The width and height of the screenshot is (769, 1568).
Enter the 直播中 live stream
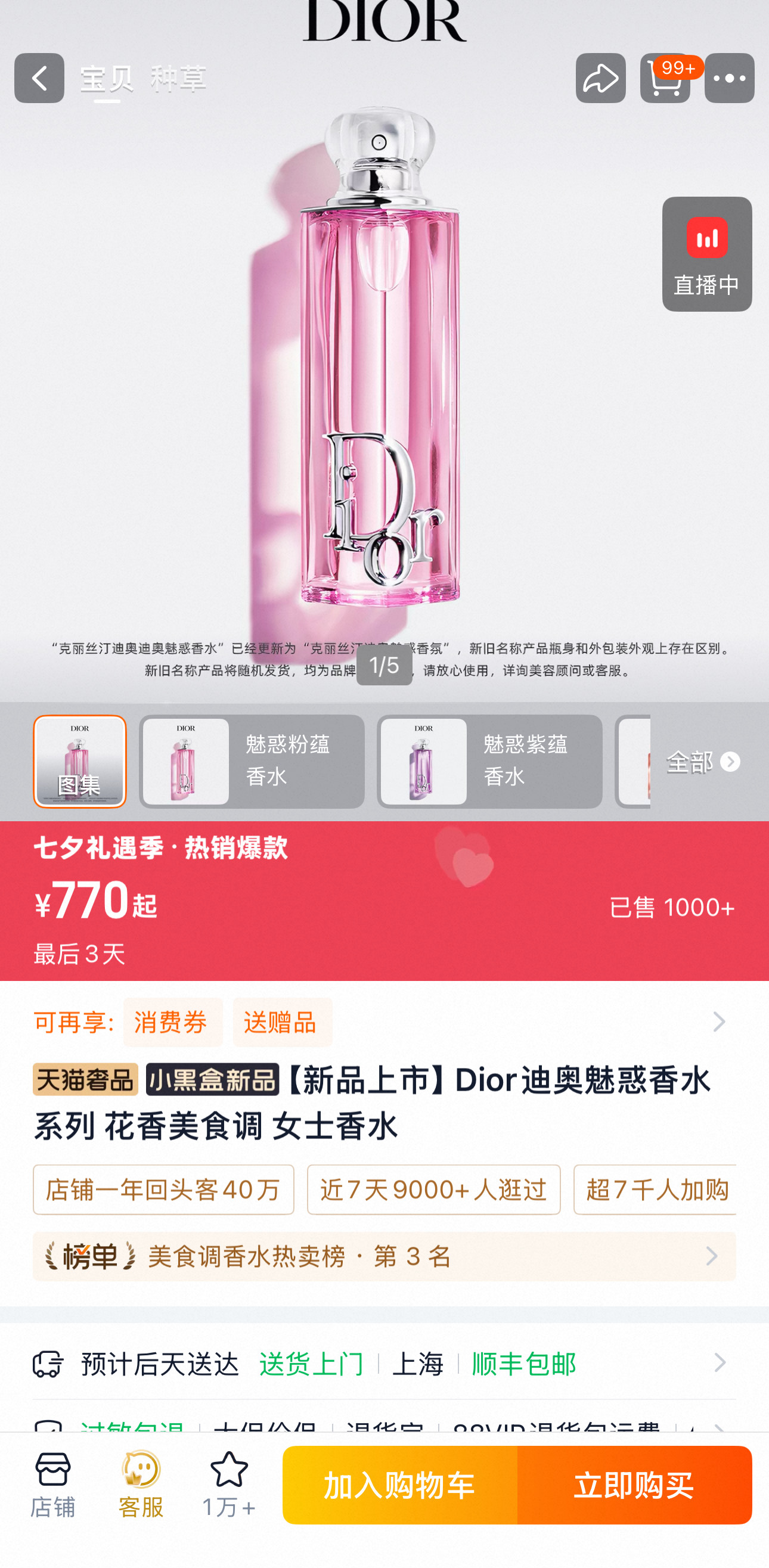707,254
